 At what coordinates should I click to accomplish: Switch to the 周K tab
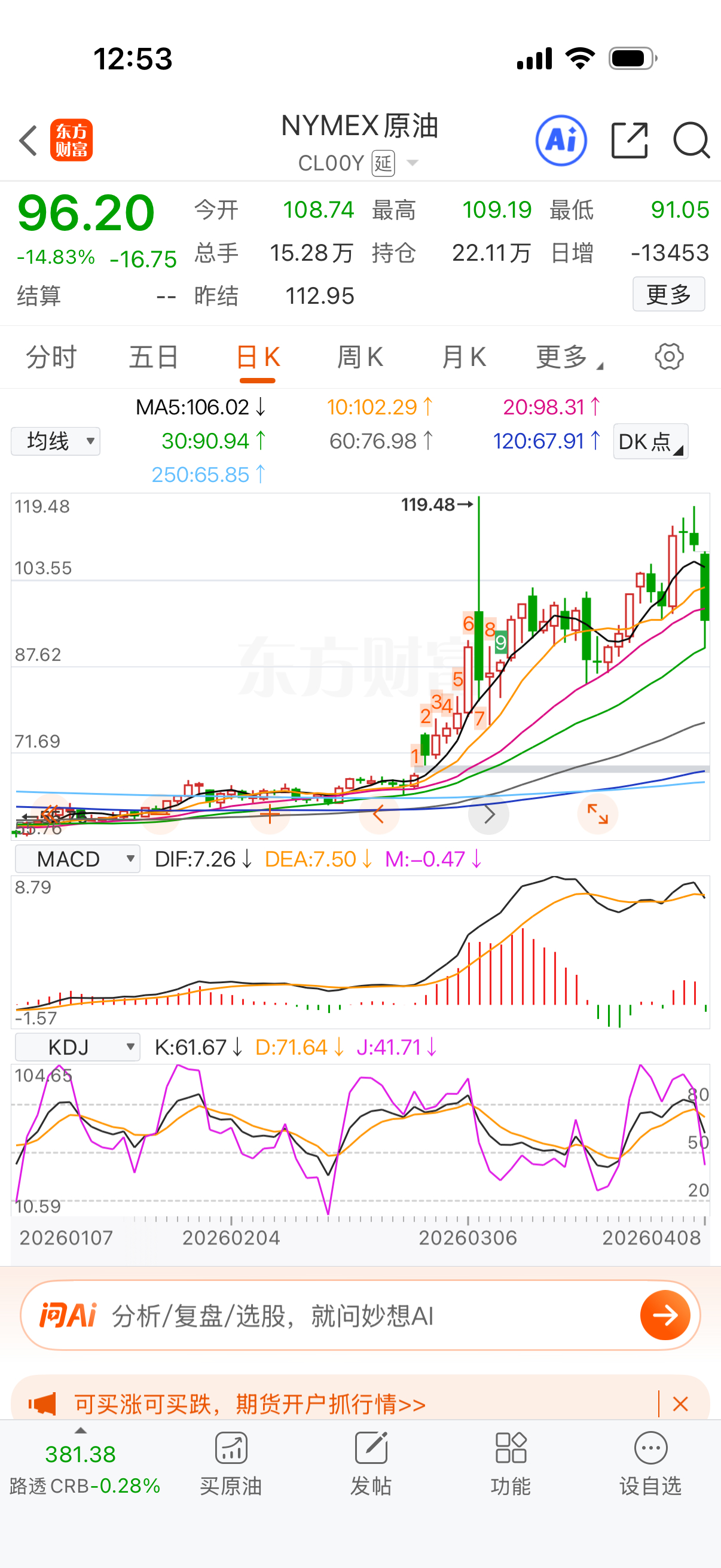pos(360,357)
